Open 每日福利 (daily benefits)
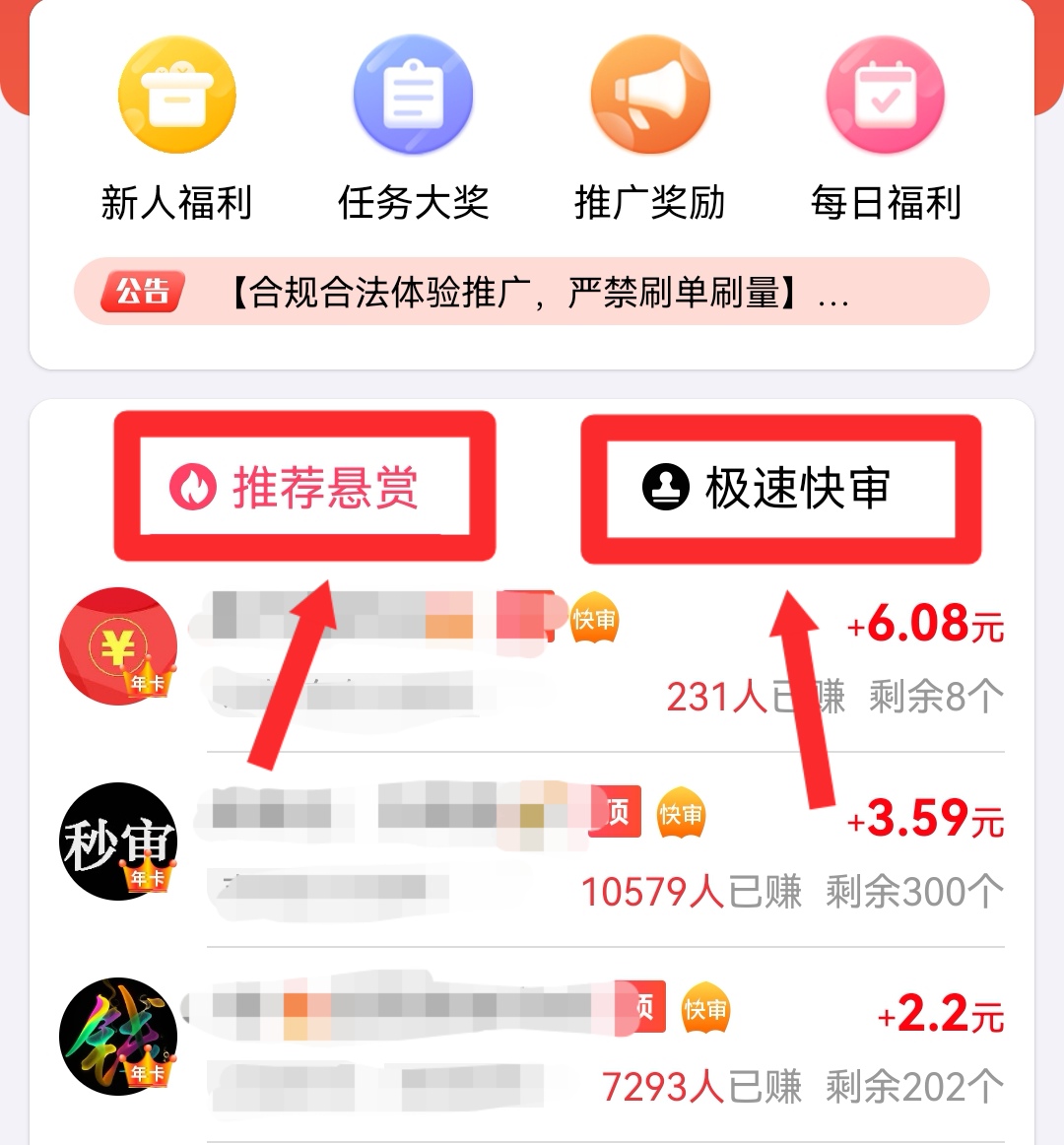This screenshot has width=1064, height=1145. click(x=885, y=128)
